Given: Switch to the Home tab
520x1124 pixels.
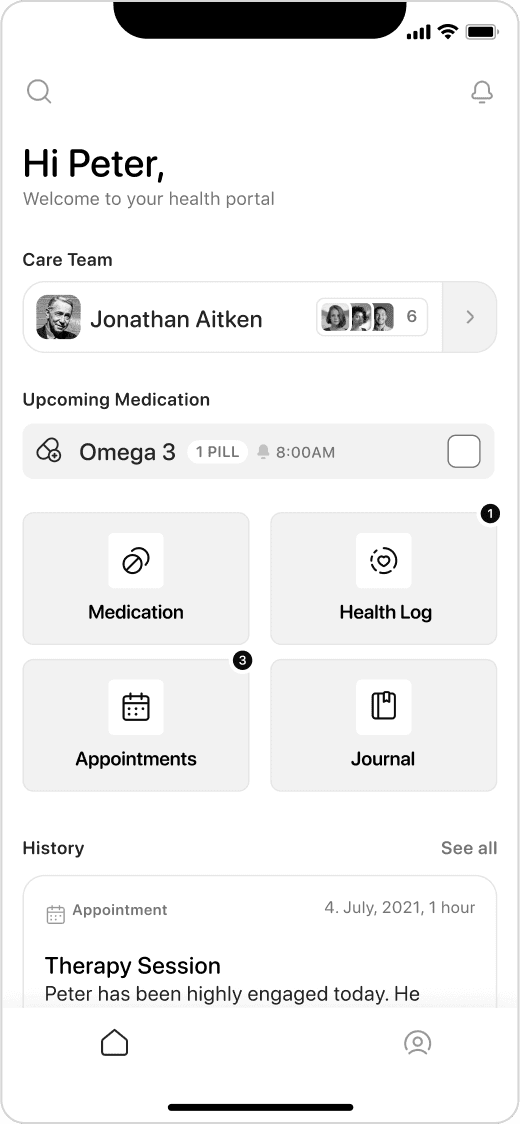Looking at the screenshot, I should pyautogui.click(x=115, y=1042).
